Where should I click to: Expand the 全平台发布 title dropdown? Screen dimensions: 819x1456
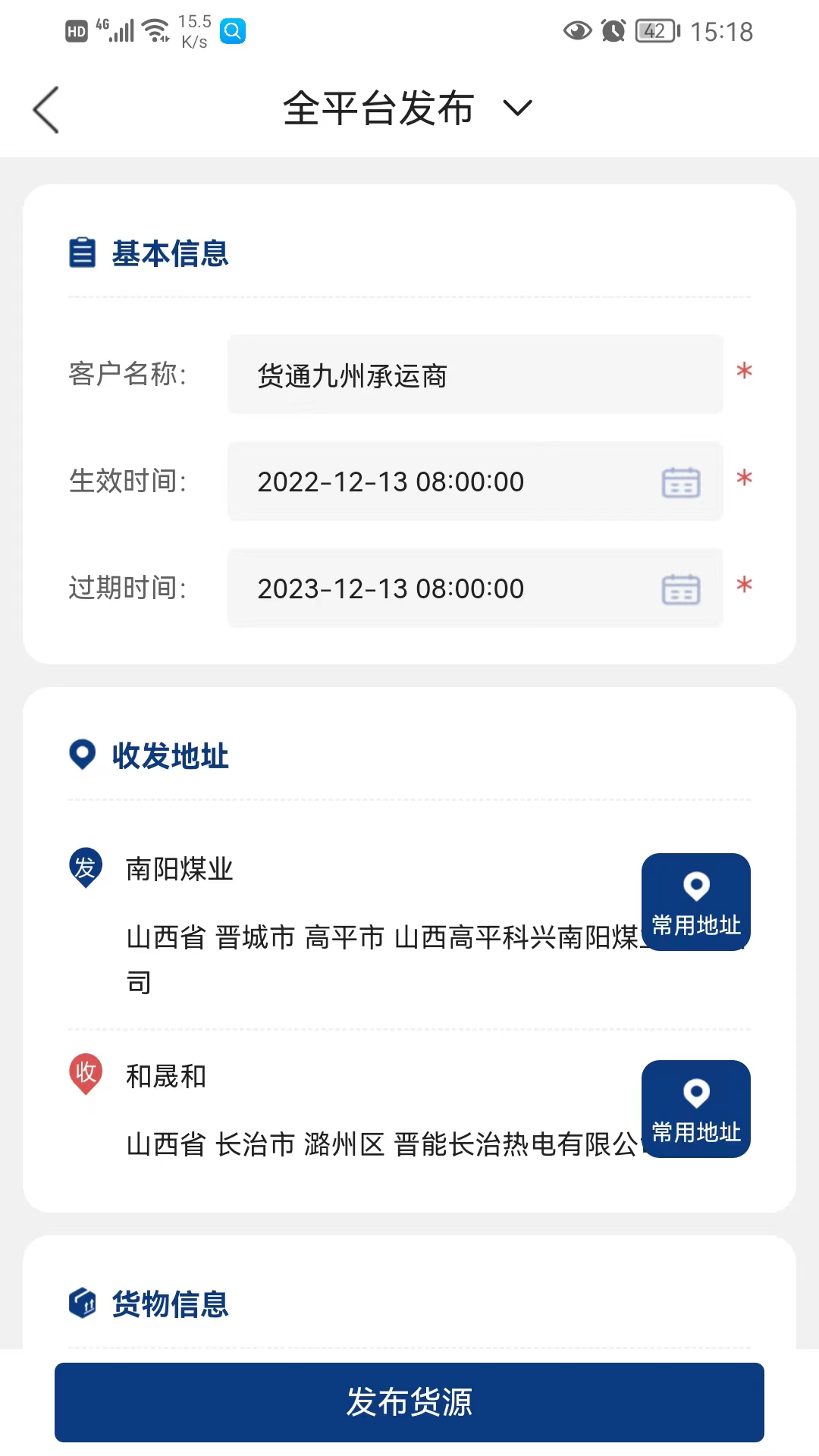[x=518, y=108]
